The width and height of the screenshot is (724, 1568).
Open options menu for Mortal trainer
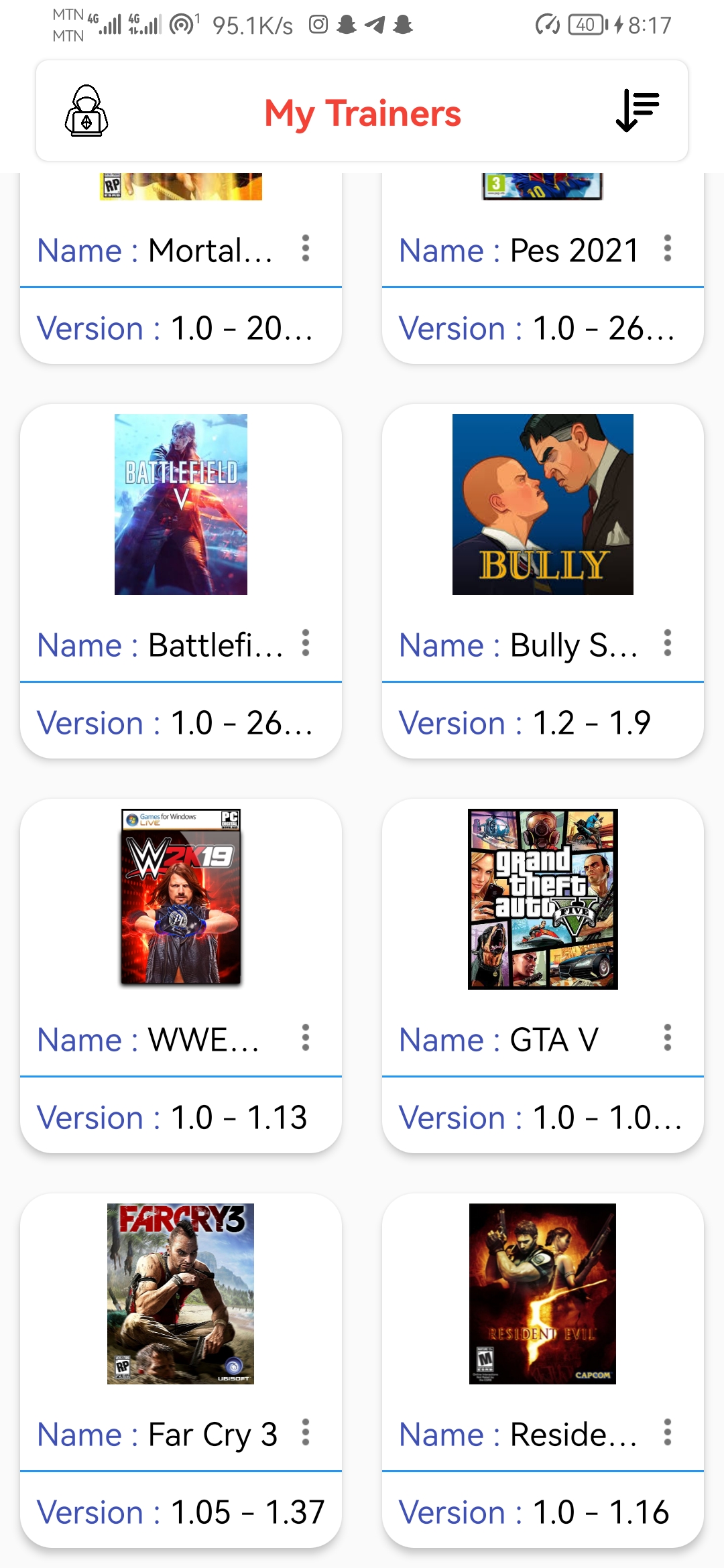pos(306,249)
